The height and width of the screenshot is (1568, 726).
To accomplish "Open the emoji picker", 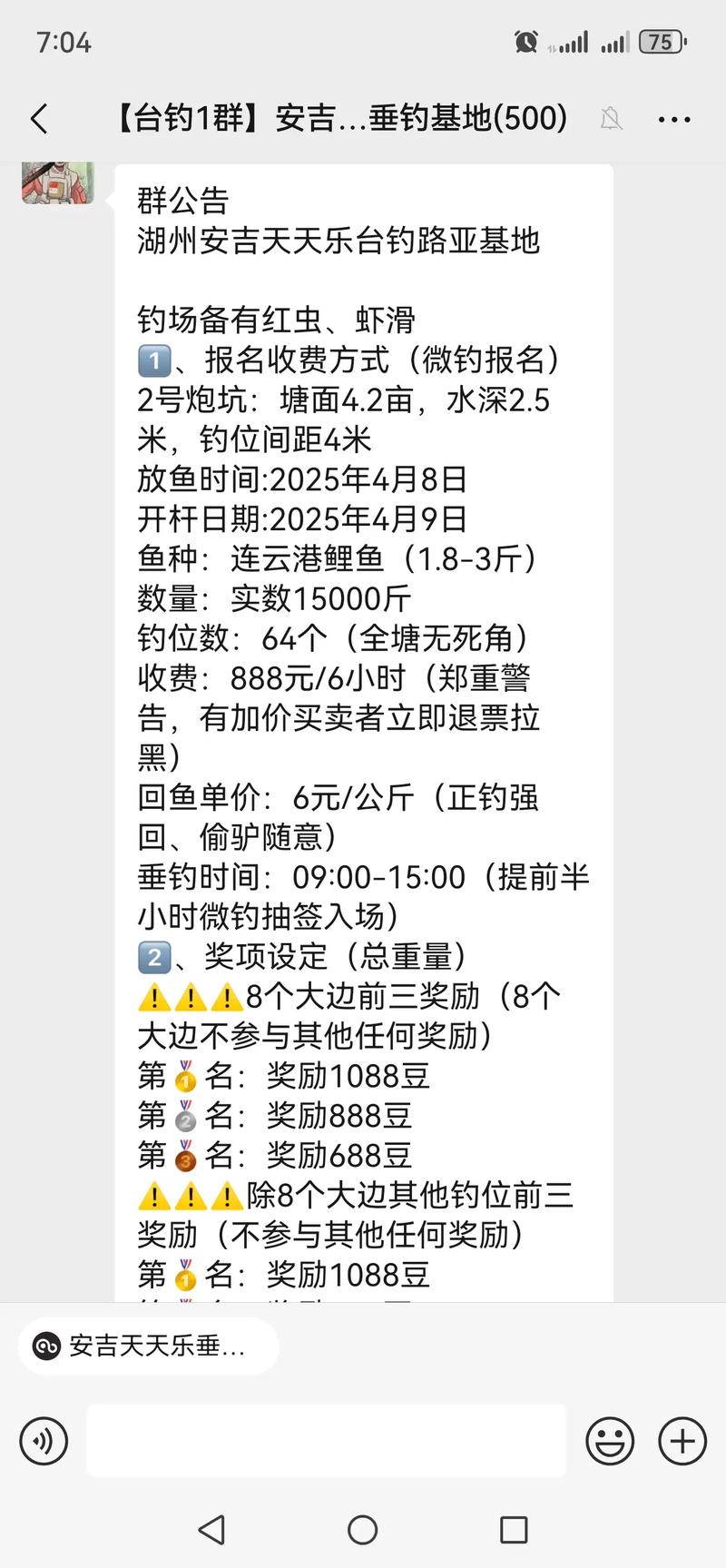I will coord(612,1440).
